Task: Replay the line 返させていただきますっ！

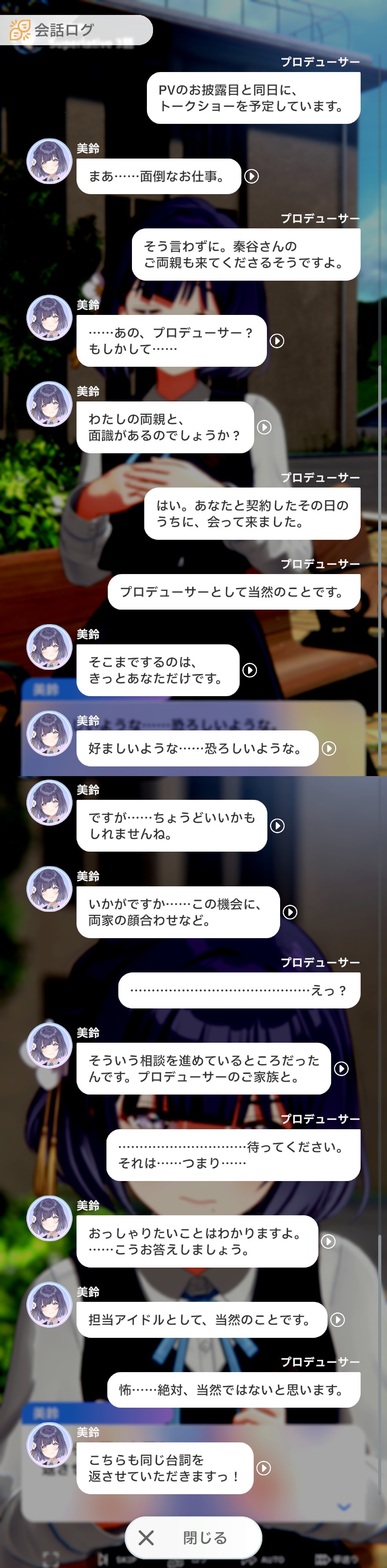Action: tap(263, 1468)
